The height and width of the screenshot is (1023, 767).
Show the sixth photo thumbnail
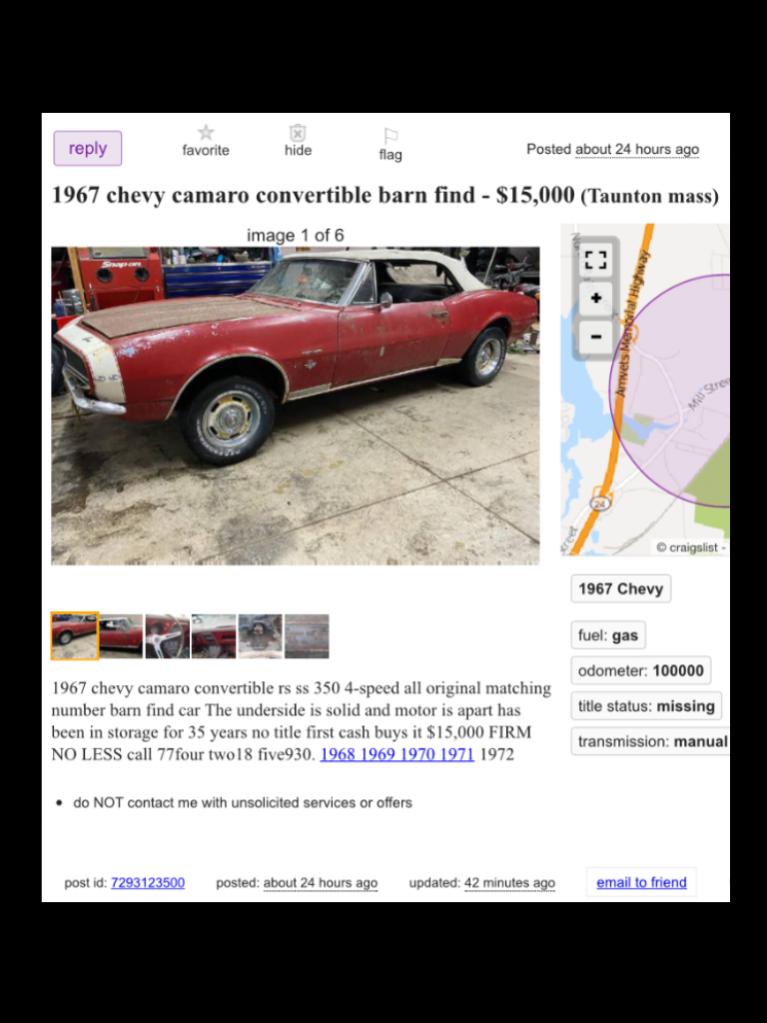point(307,636)
